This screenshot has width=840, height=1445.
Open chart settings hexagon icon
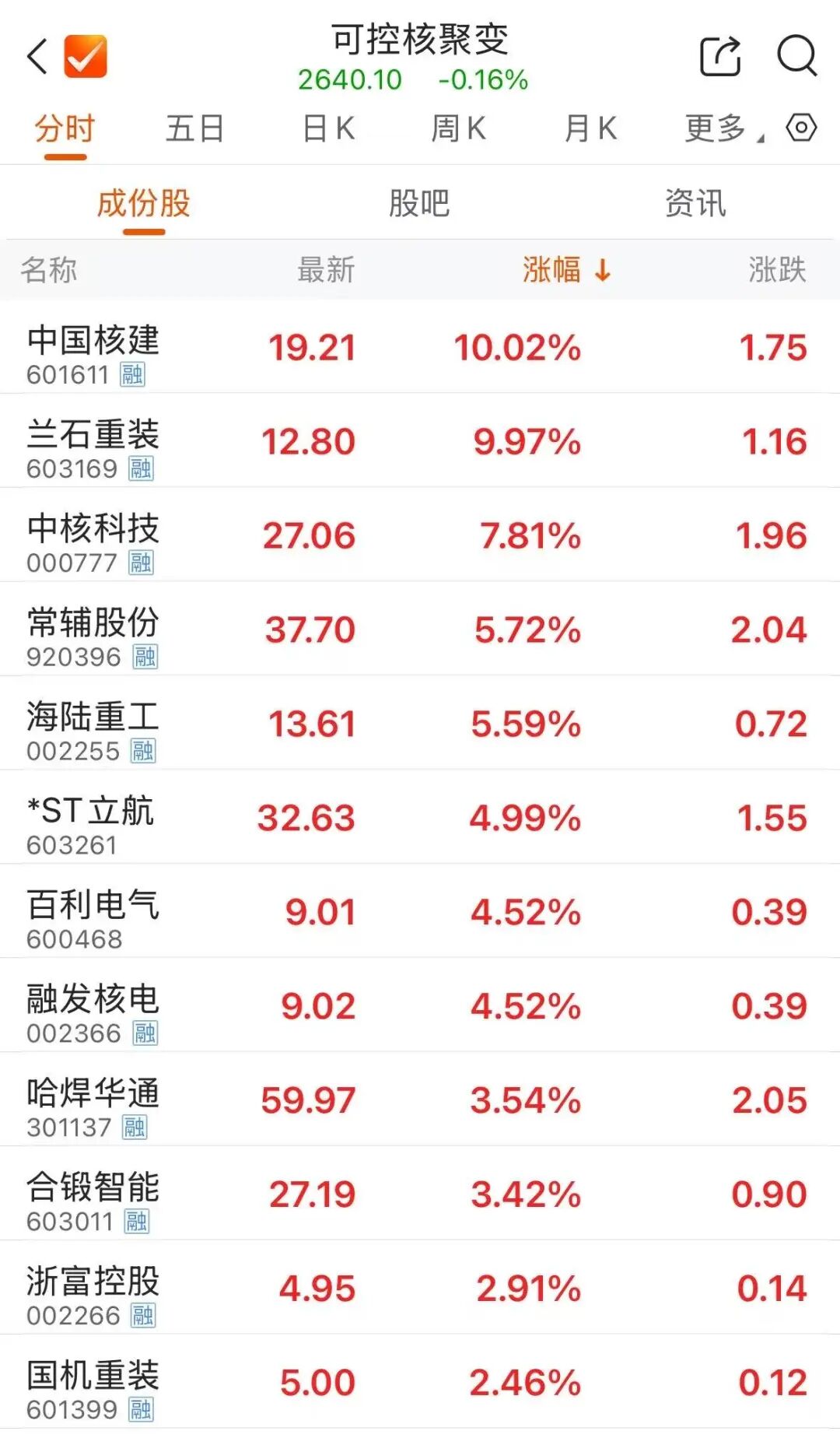point(801,128)
